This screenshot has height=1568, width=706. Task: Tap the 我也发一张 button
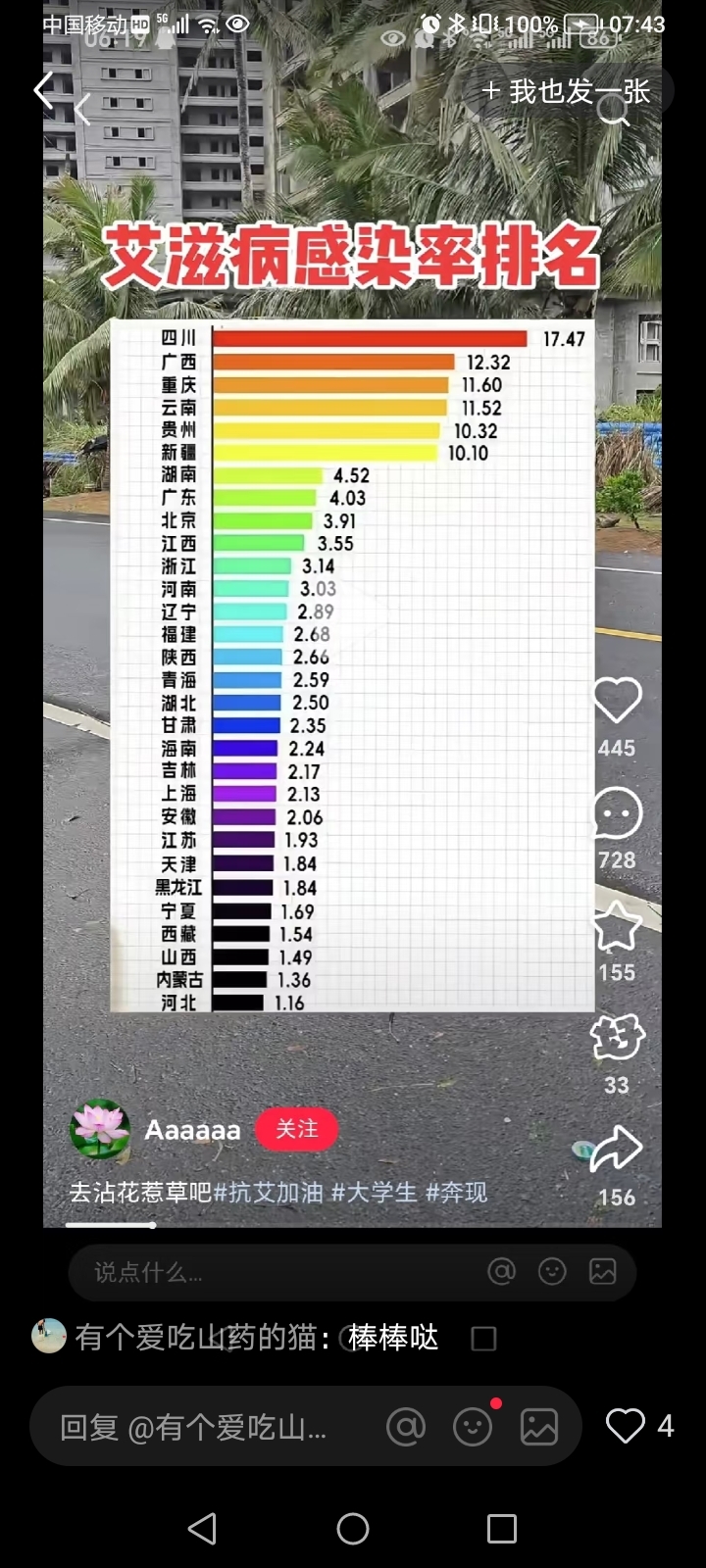[567, 91]
